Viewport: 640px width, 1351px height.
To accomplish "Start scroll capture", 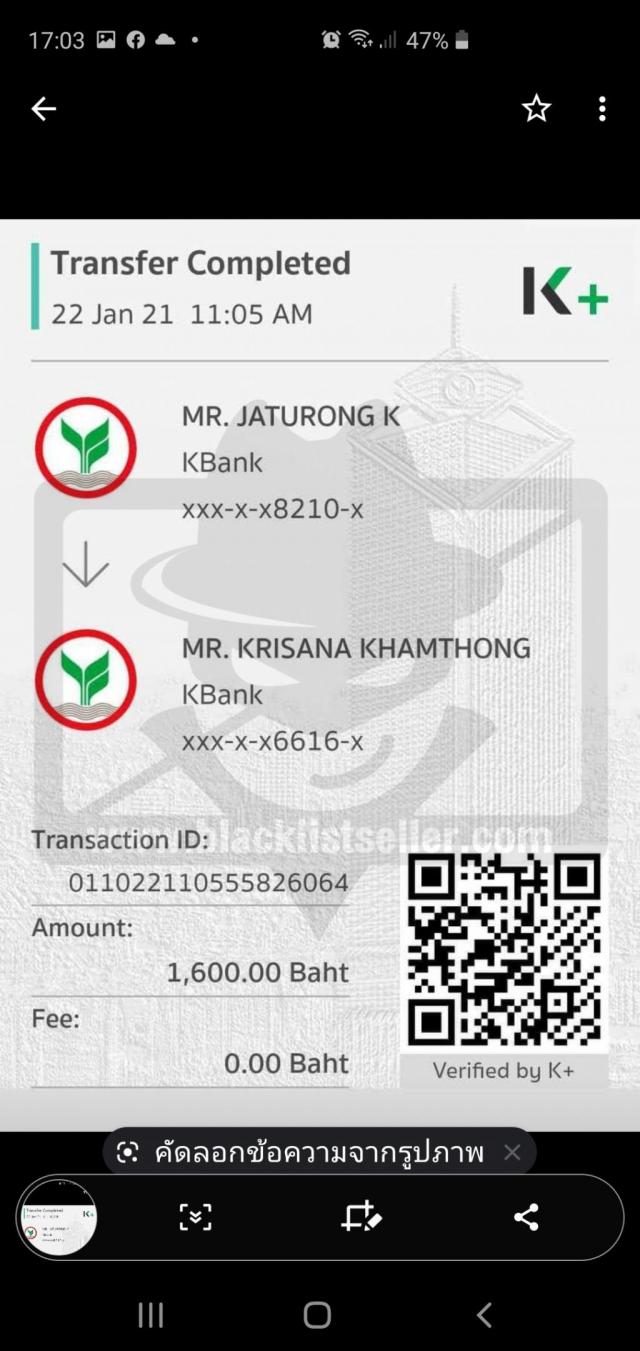I will coord(195,1217).
